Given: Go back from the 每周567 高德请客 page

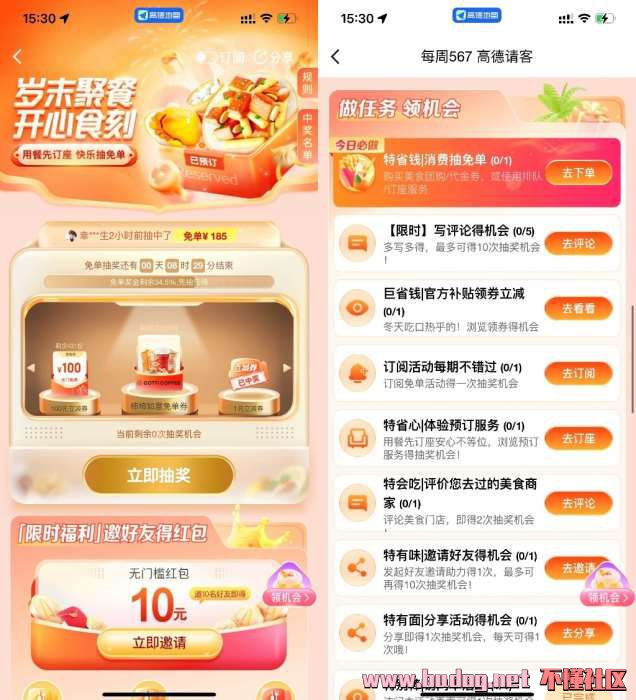Looking at the screenshot, I should point(335,57).
